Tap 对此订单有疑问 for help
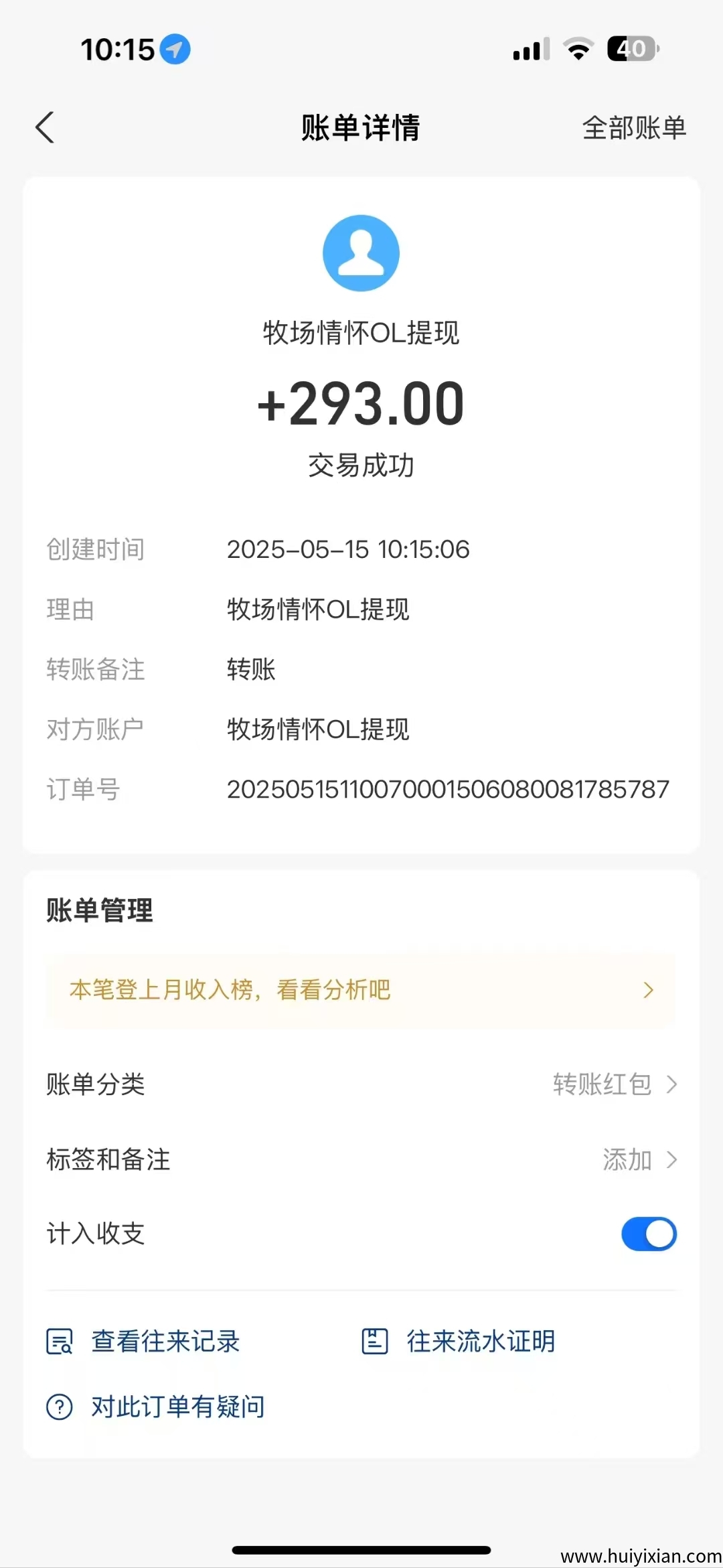Image resolution: width=723 pixels, height=1568 pixels. [156, 1407]
